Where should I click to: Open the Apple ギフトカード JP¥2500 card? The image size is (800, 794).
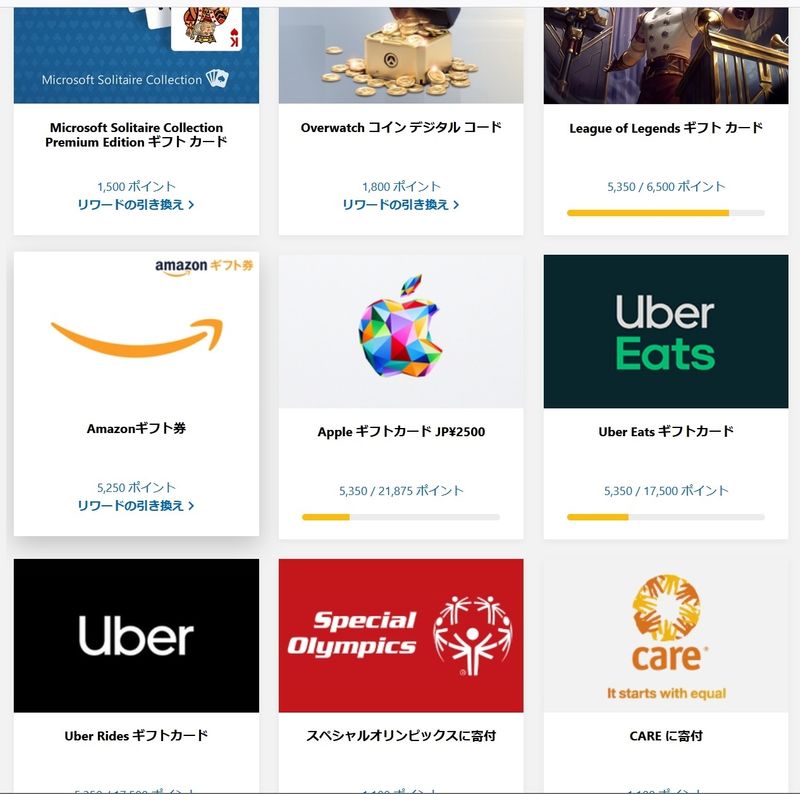pos(400,432)
